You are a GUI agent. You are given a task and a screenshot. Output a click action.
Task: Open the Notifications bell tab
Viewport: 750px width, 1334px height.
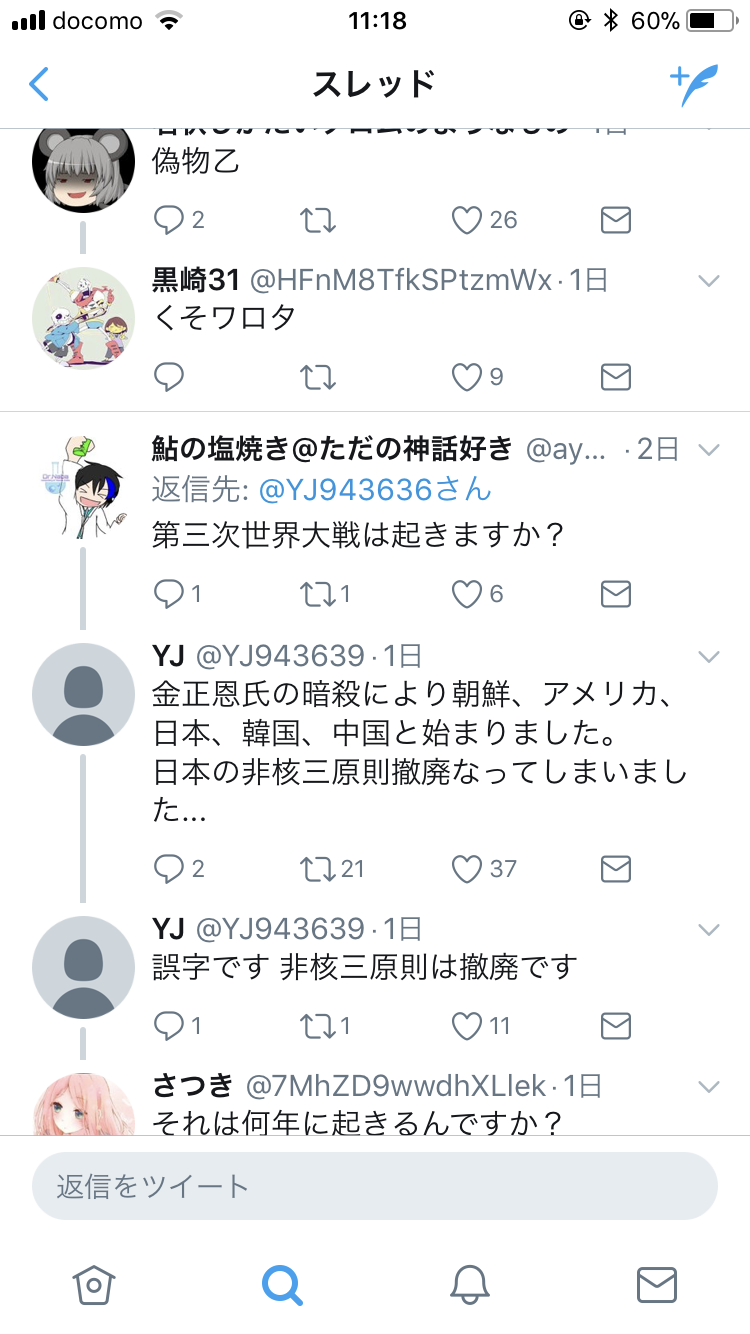[469, 1283]
